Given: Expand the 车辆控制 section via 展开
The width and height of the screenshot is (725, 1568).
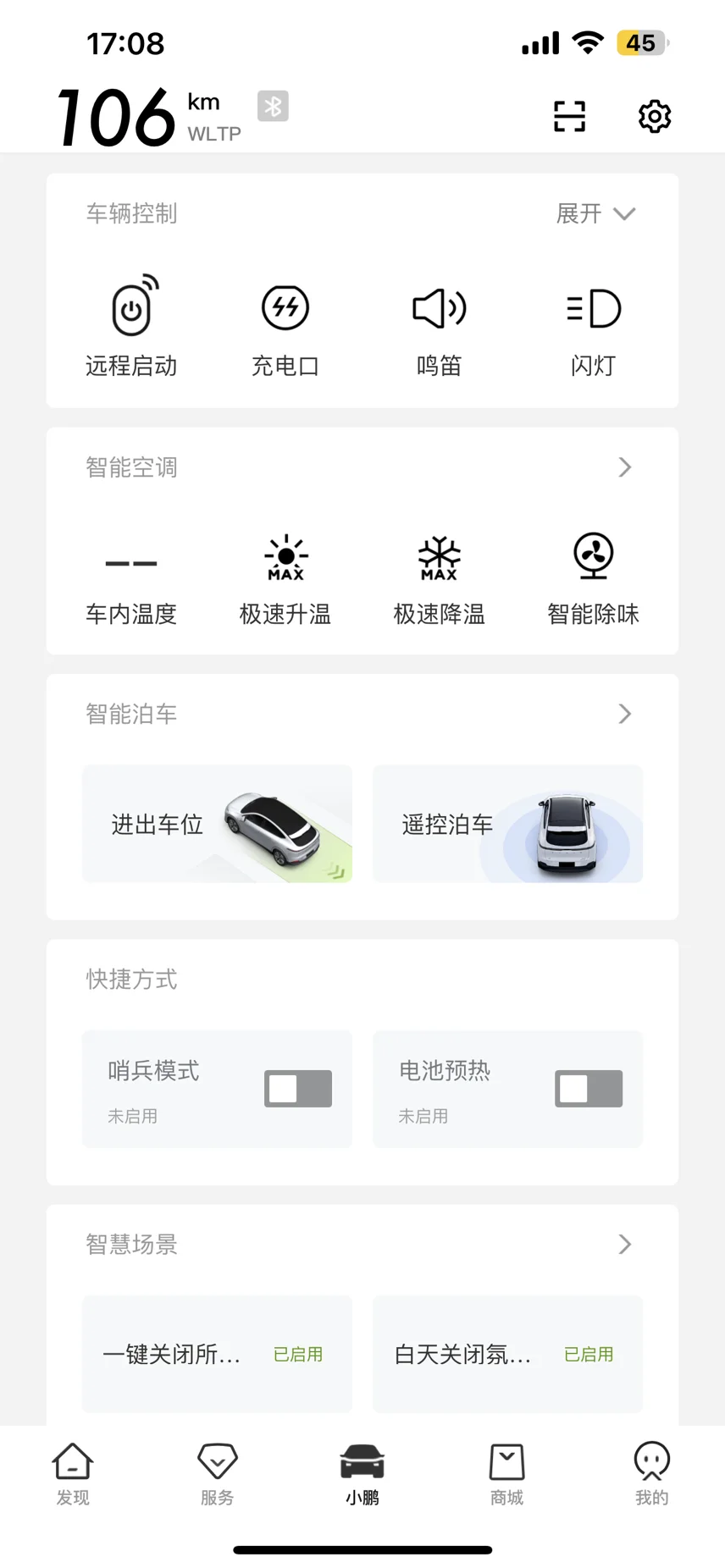Looking at the screenshot, I should click(x=595, y=213).
